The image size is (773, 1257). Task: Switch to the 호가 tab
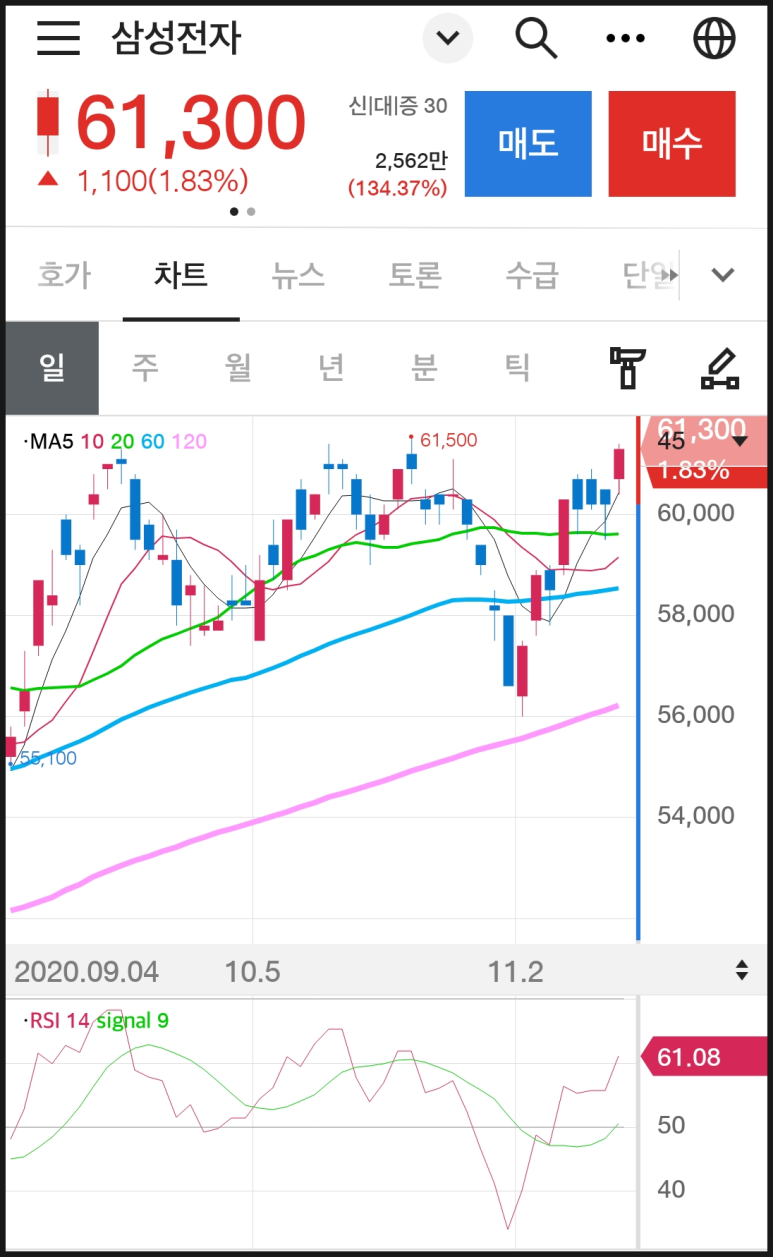[64, 274]
